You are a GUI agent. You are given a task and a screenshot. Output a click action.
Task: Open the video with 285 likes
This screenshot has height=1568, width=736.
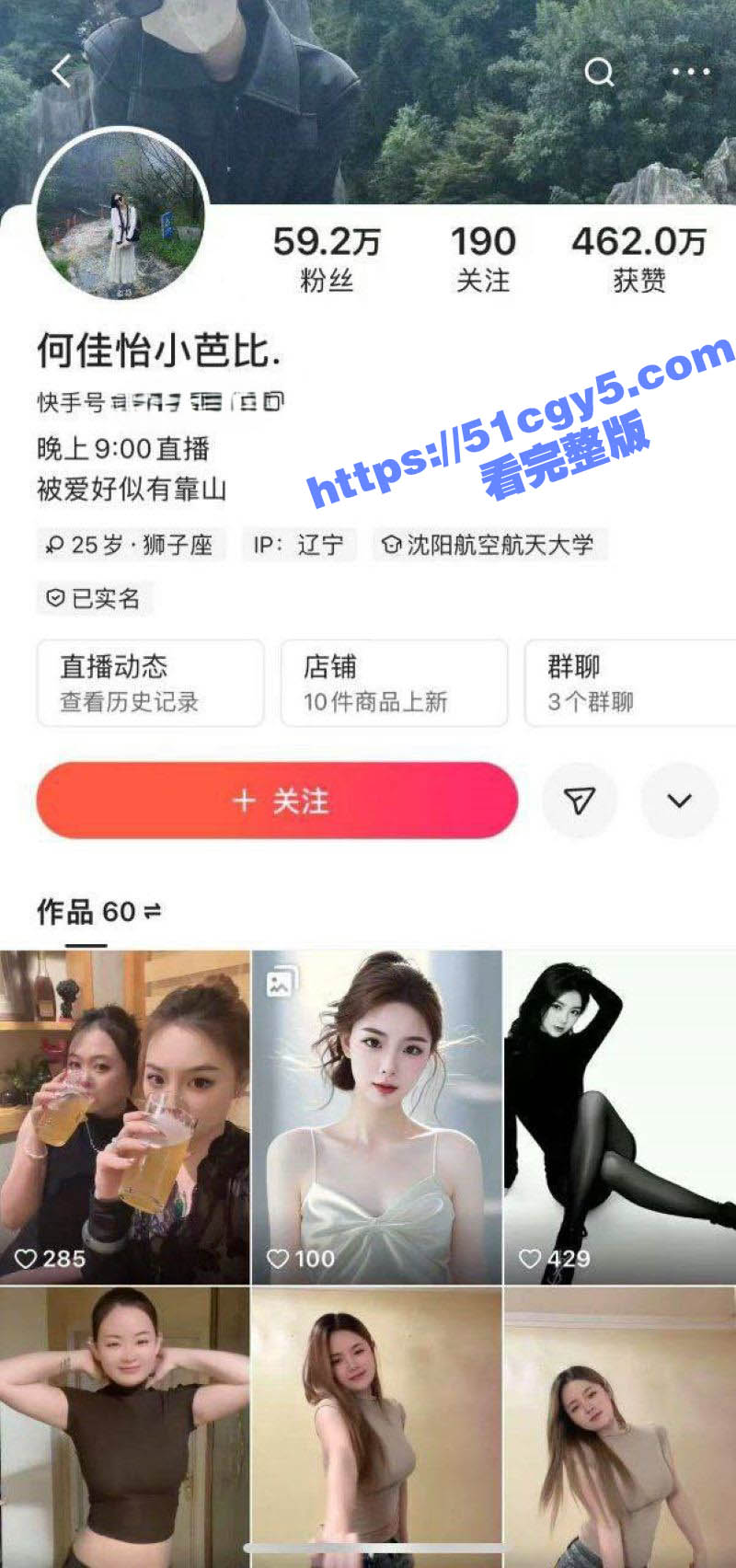pos(124,1116)
